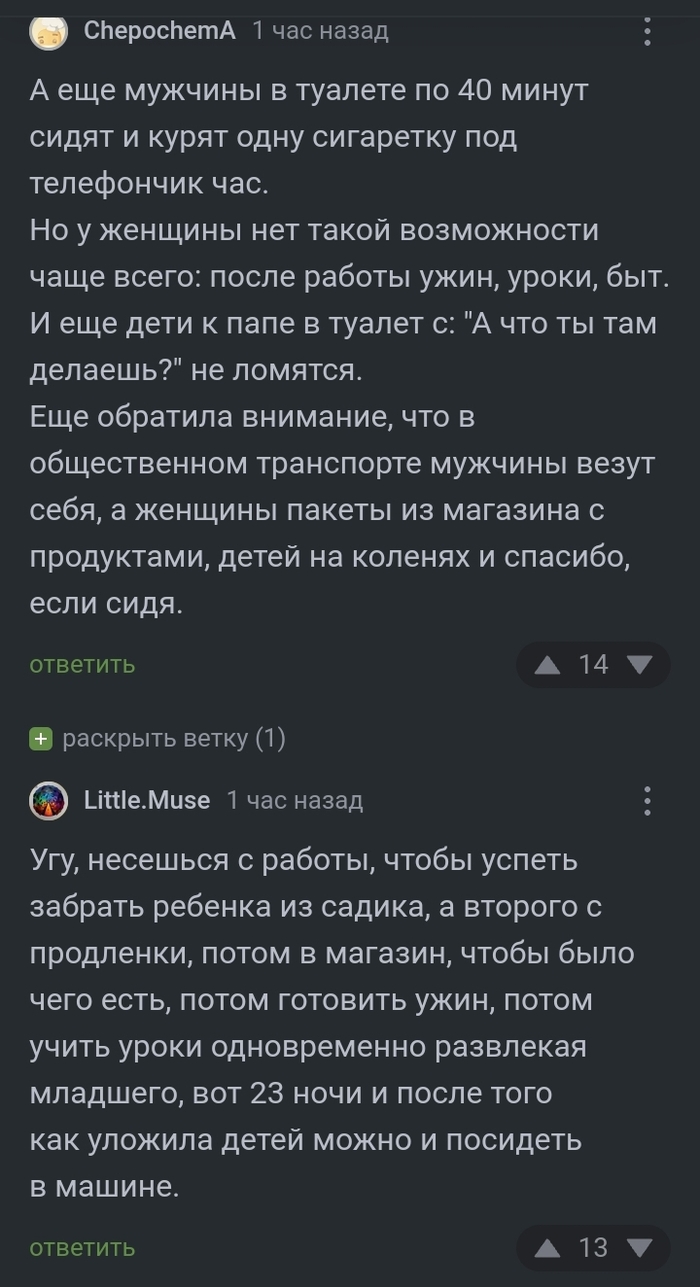
Task: Downvote ChepochemA's comment
Action: pyautogui.click(x=639, y=665)
